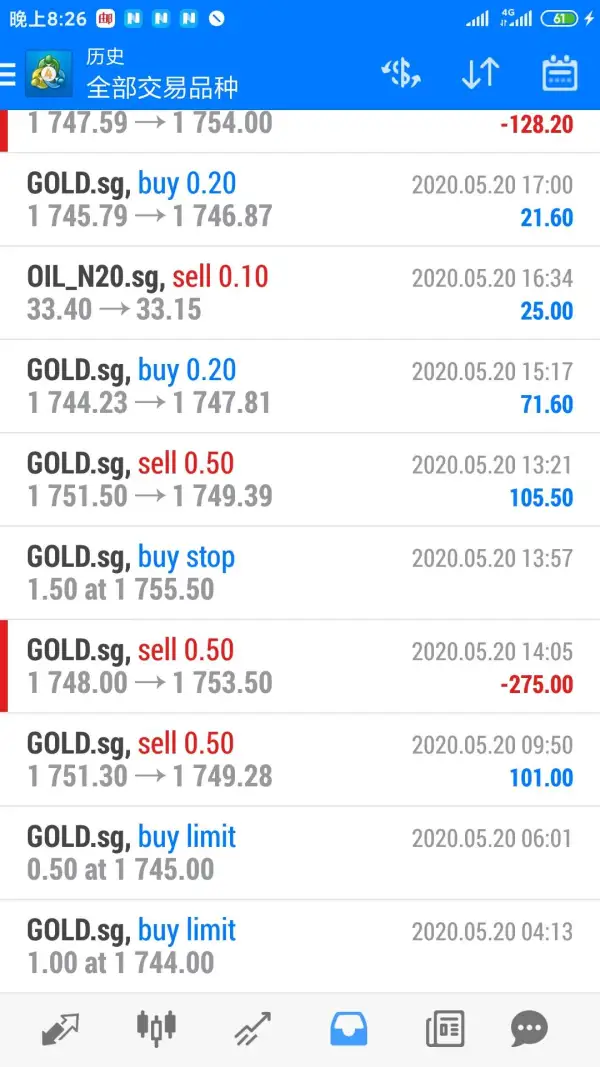The height and width of the screenshot is (1067, 600).
Task: Open the calendar date range picker
Action: (x=559, y=74)
